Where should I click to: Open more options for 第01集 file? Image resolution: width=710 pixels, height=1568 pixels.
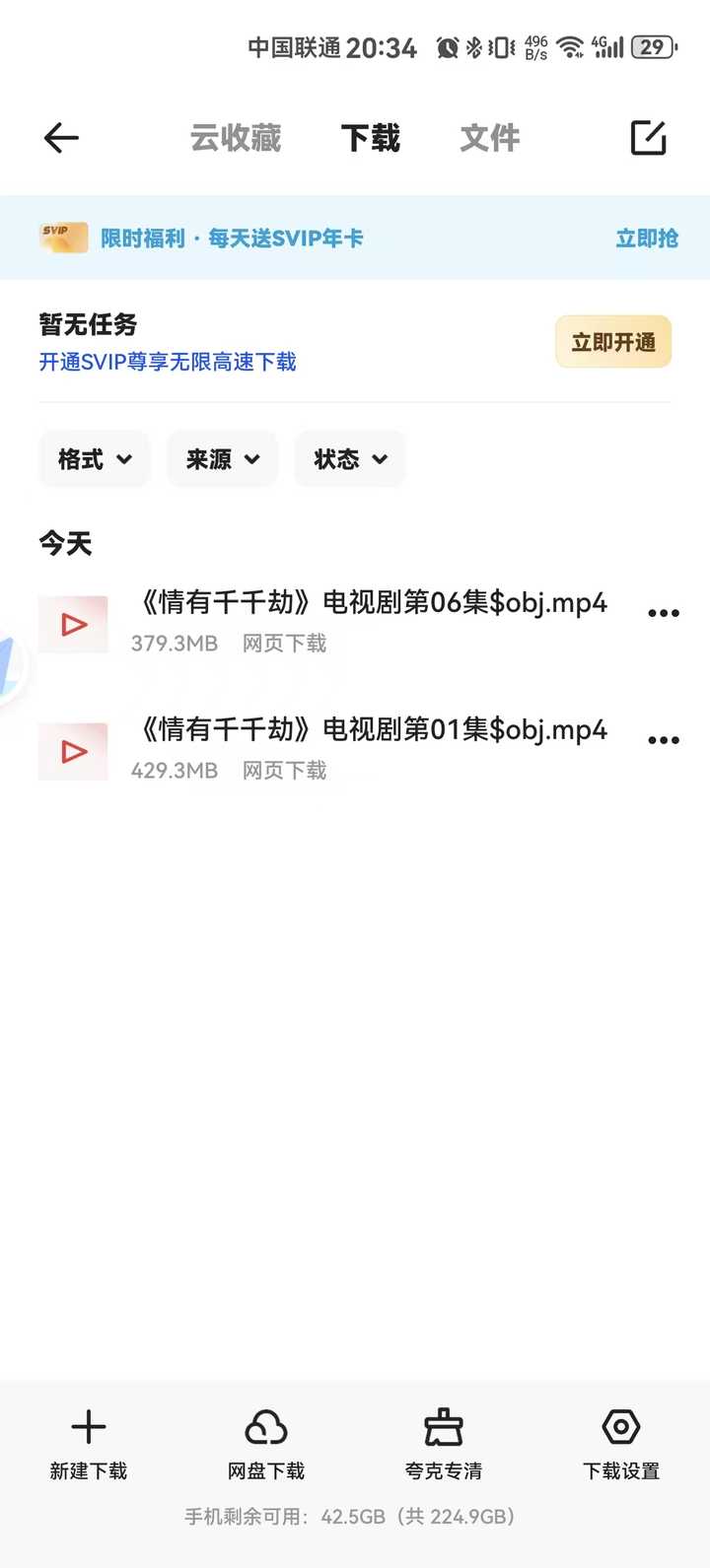tap(663, 740)
